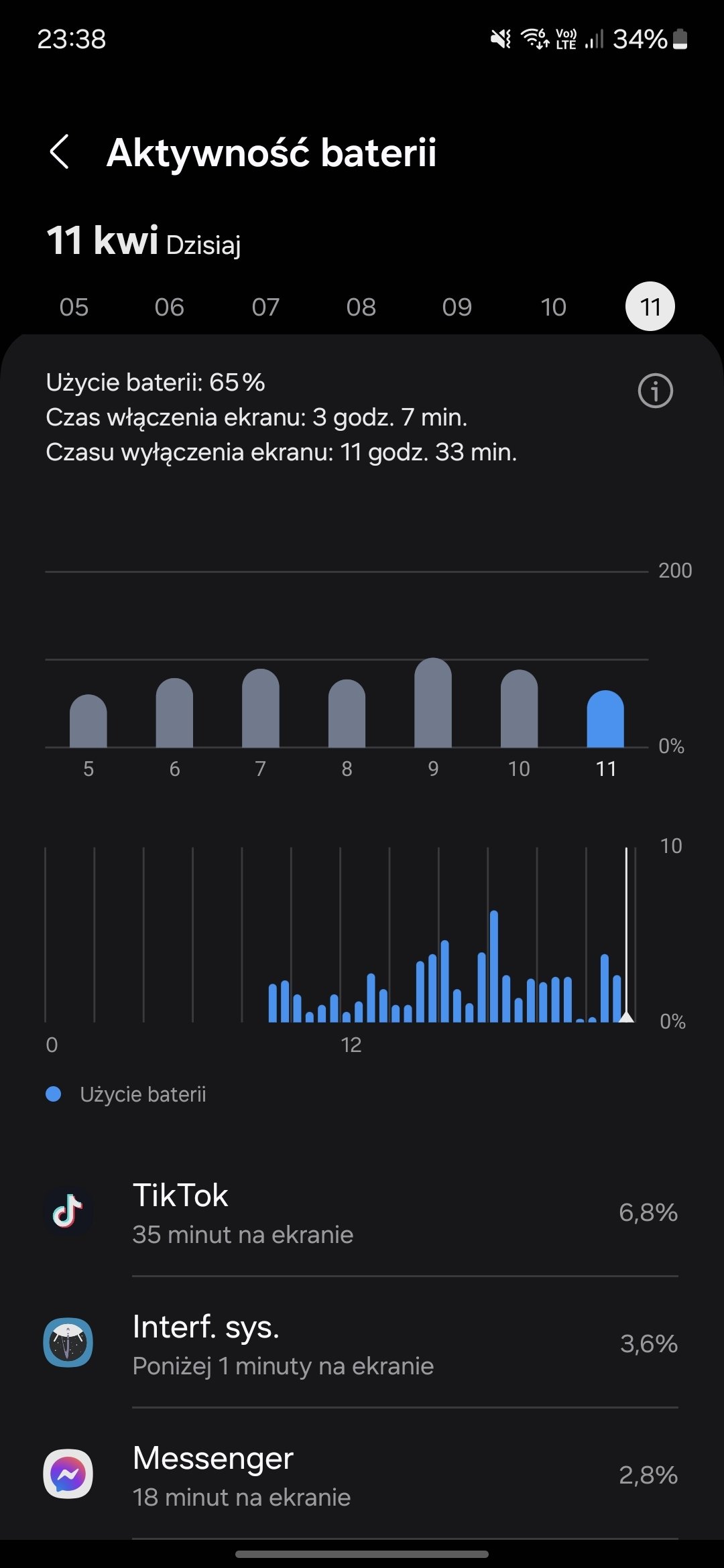This screenshot has width=724, height=1568.
Task: Go back from Aktywność baterii
Action: pos(60,151)
